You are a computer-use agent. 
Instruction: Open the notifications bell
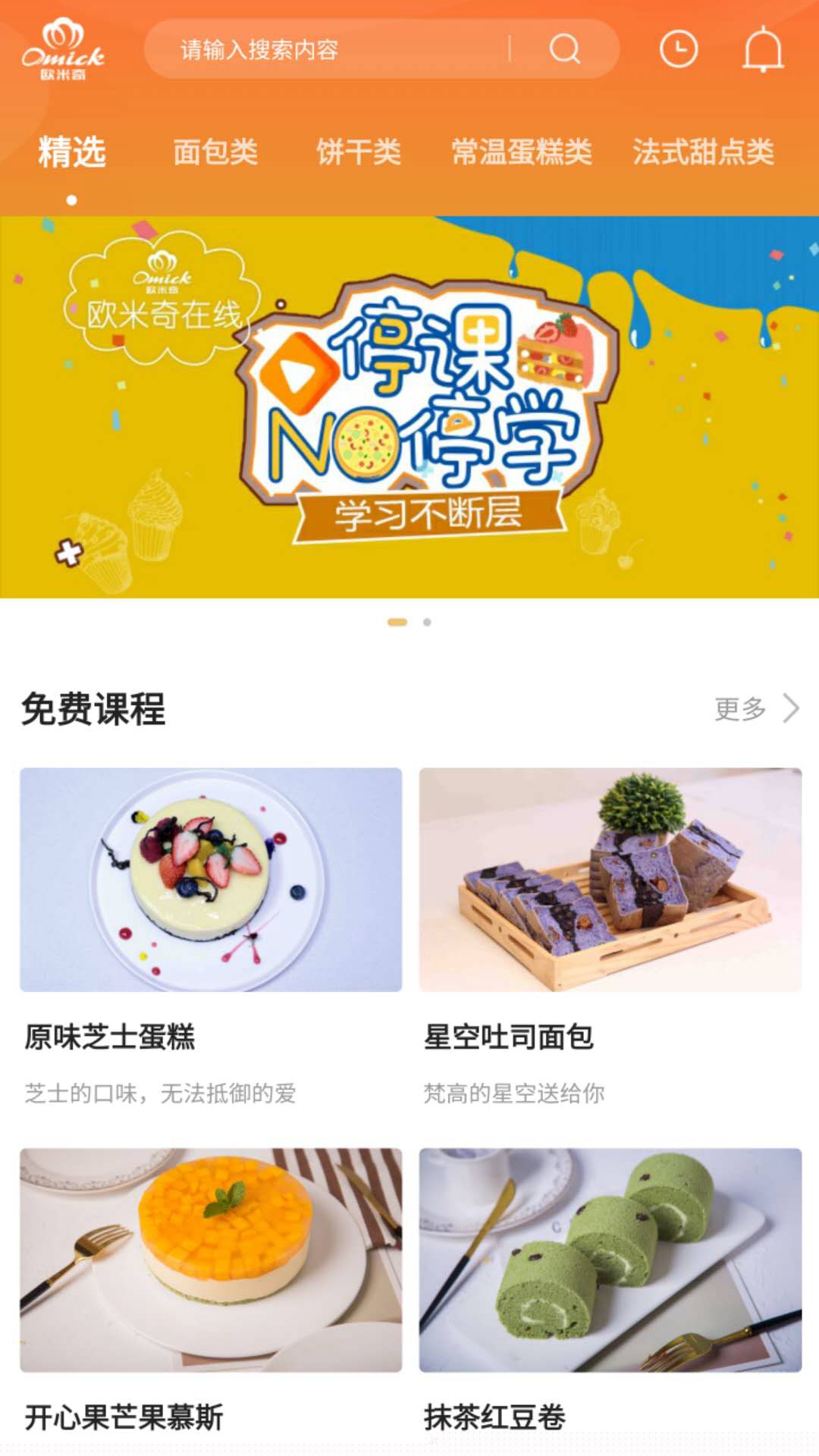(762, 50)
